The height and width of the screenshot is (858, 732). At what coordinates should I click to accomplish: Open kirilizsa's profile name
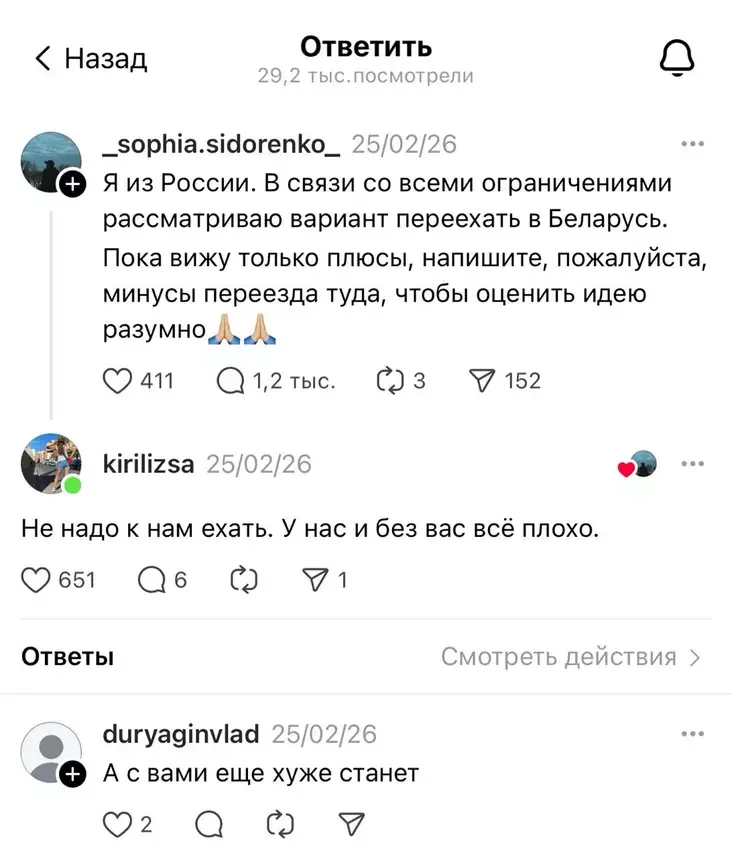(x=148, y=463)
